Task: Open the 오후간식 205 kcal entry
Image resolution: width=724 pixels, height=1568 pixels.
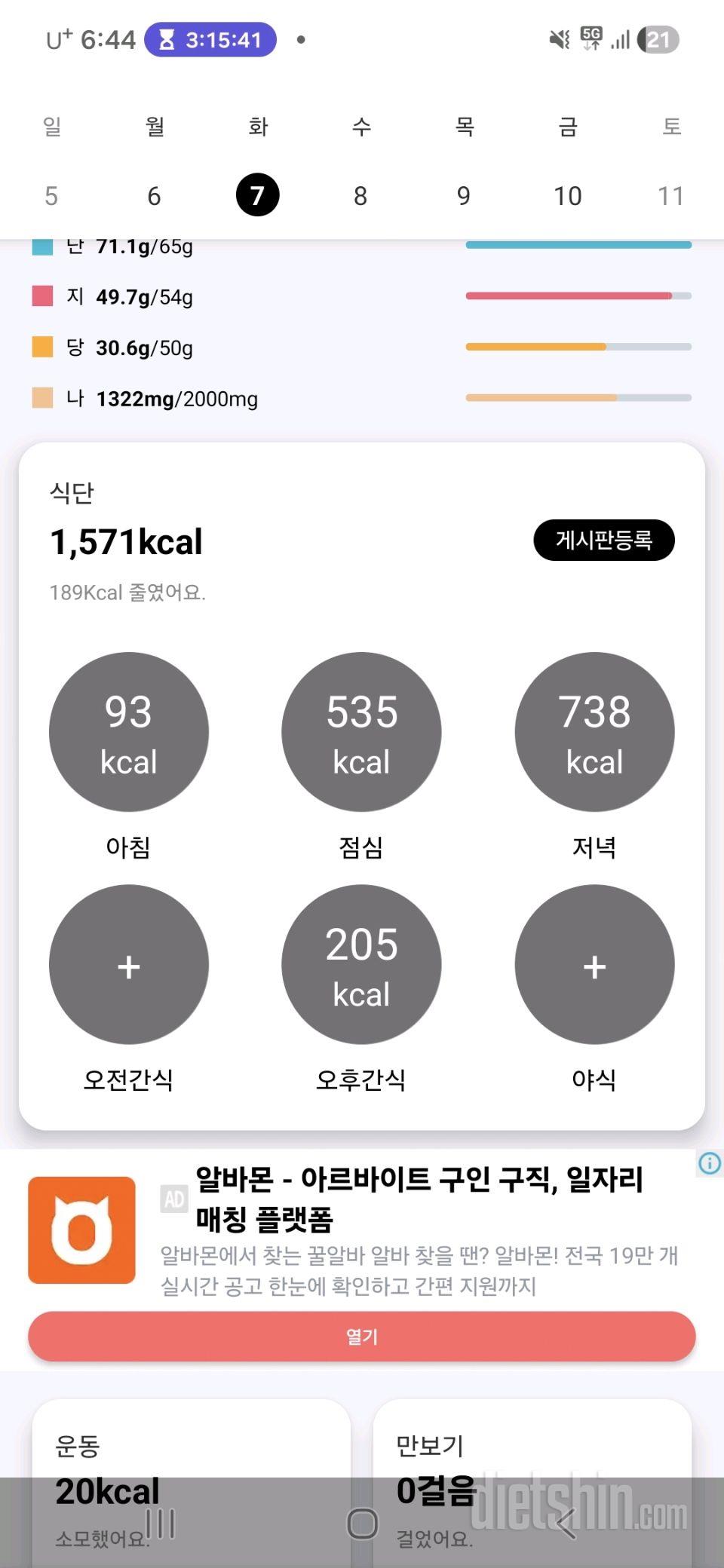Action: click(x=361, y=964)
